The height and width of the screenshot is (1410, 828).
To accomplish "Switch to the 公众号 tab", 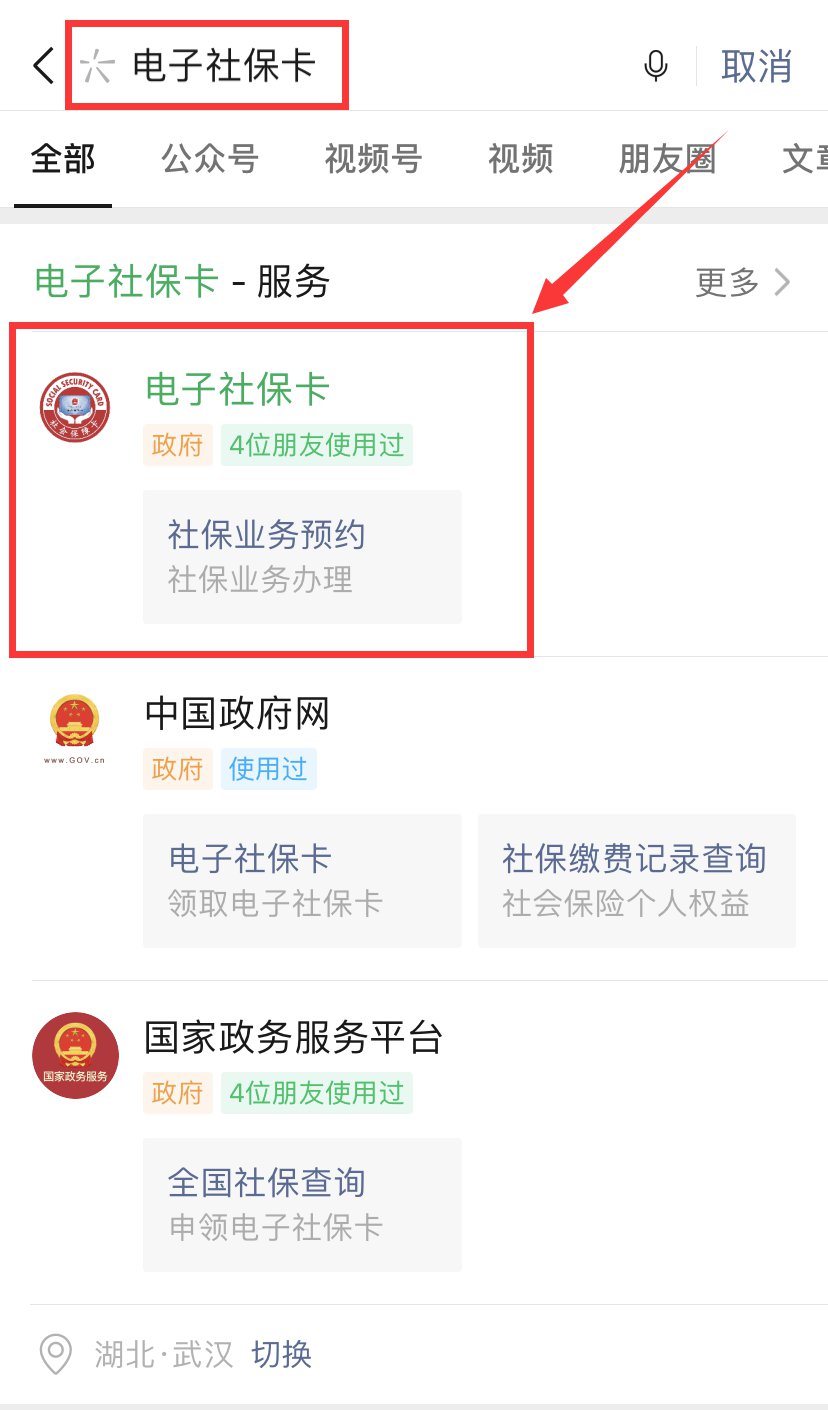I will point(210,159).
